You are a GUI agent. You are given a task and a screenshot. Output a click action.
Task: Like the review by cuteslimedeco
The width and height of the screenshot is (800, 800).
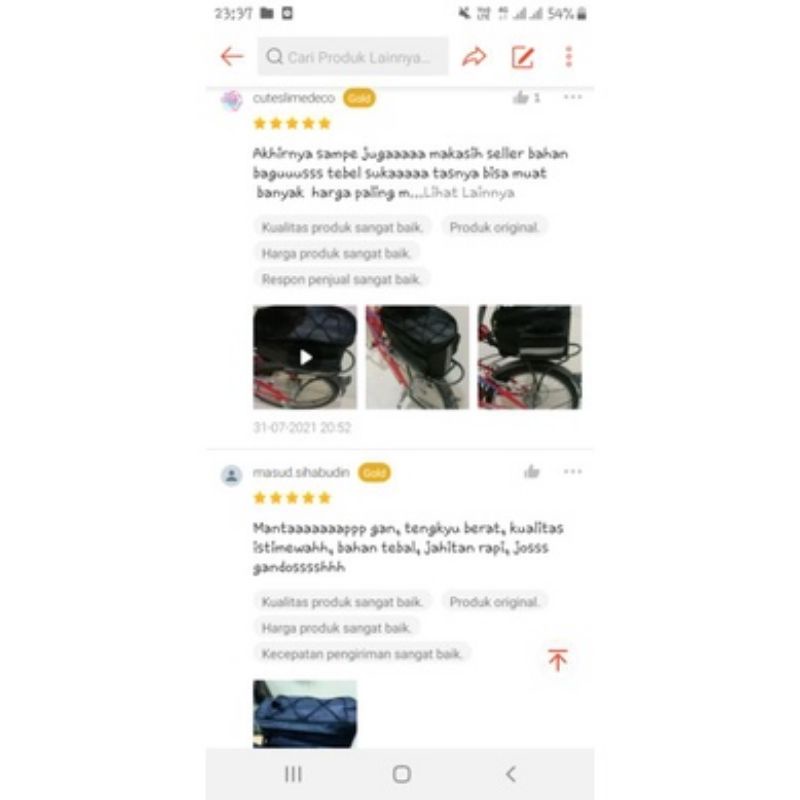coord(520,98)
